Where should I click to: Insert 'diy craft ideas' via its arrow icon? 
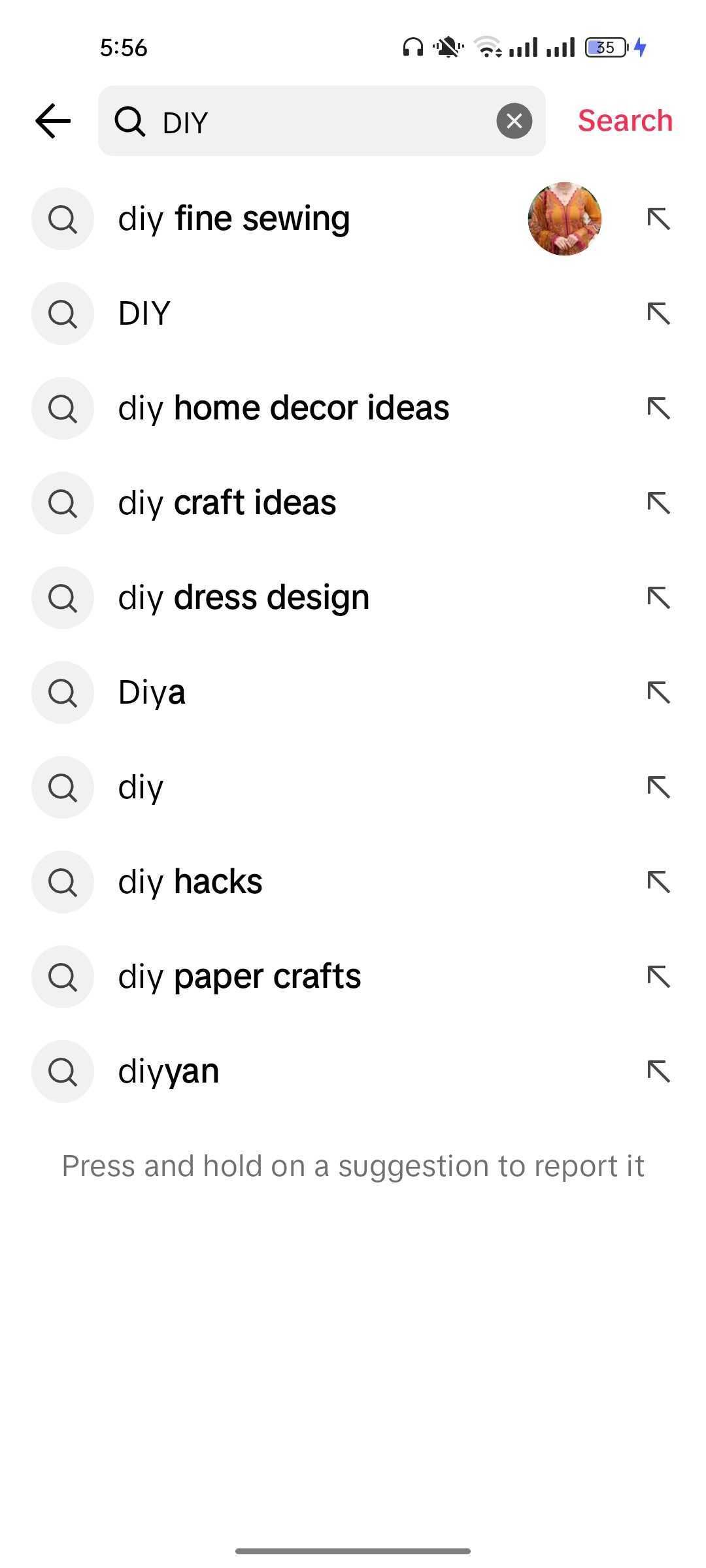click(658, 503)
